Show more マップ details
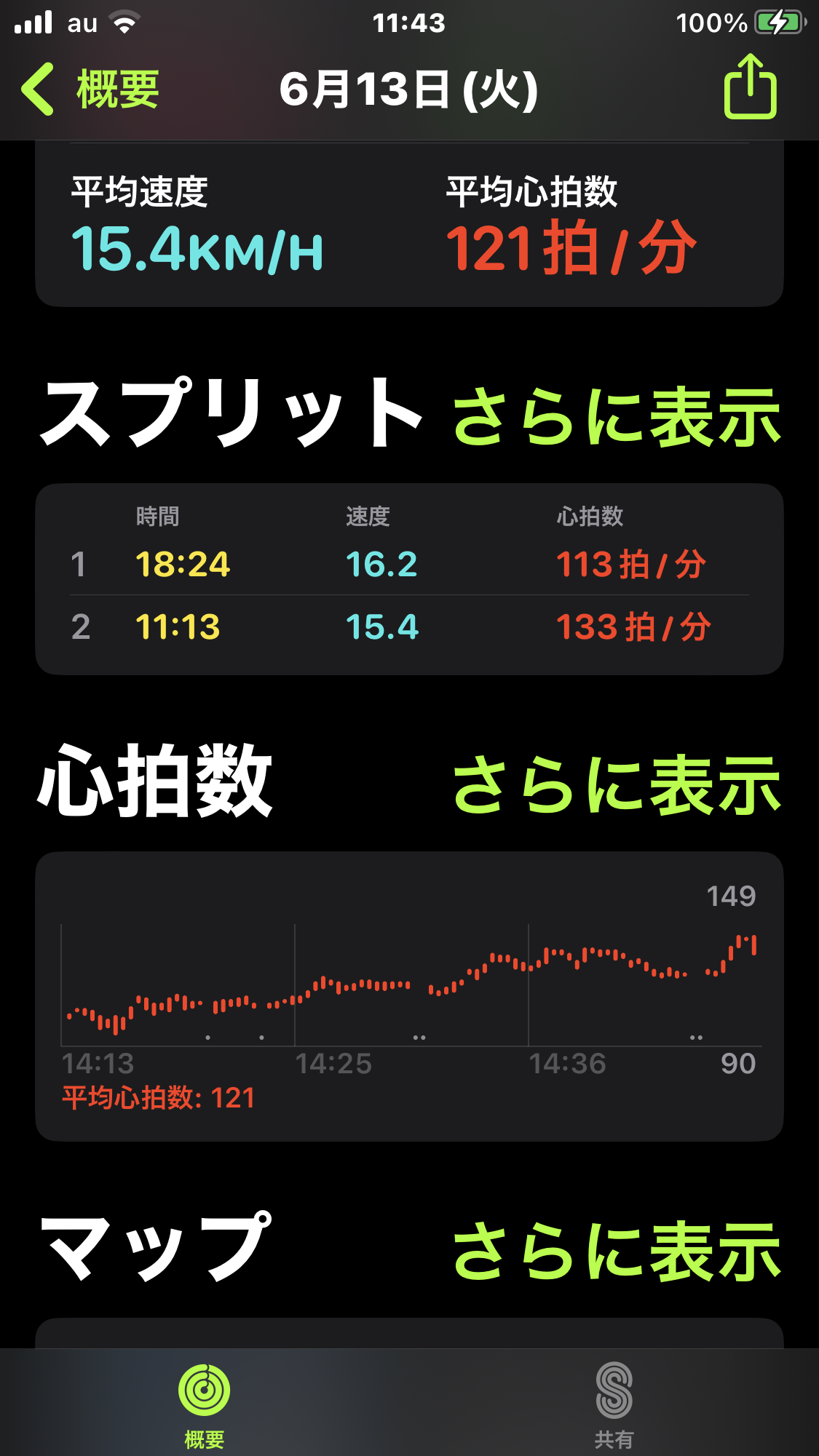The image size is (819, 1456). [x=617, y=1252]
